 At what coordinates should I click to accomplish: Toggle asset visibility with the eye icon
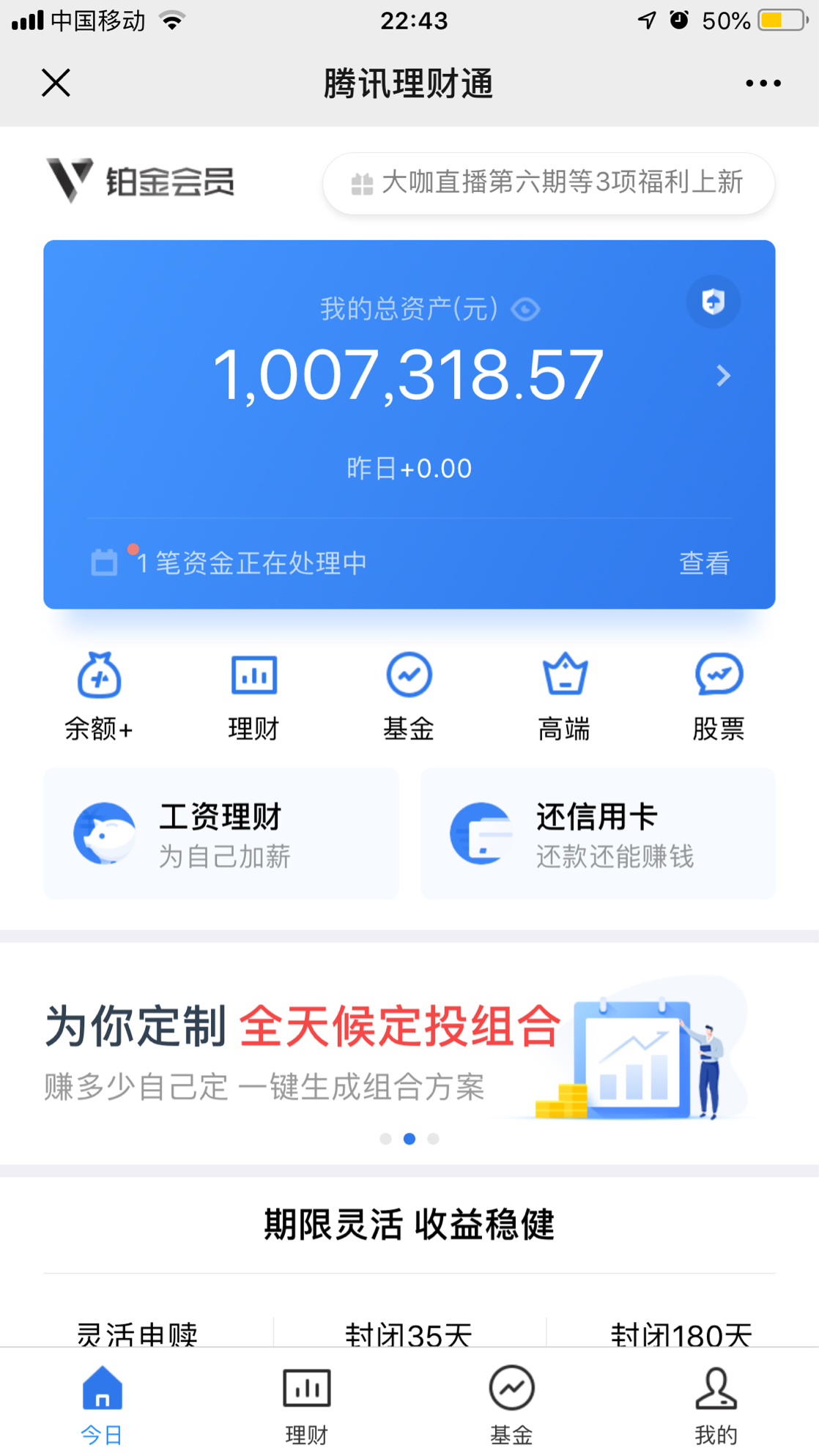[525, 310]
